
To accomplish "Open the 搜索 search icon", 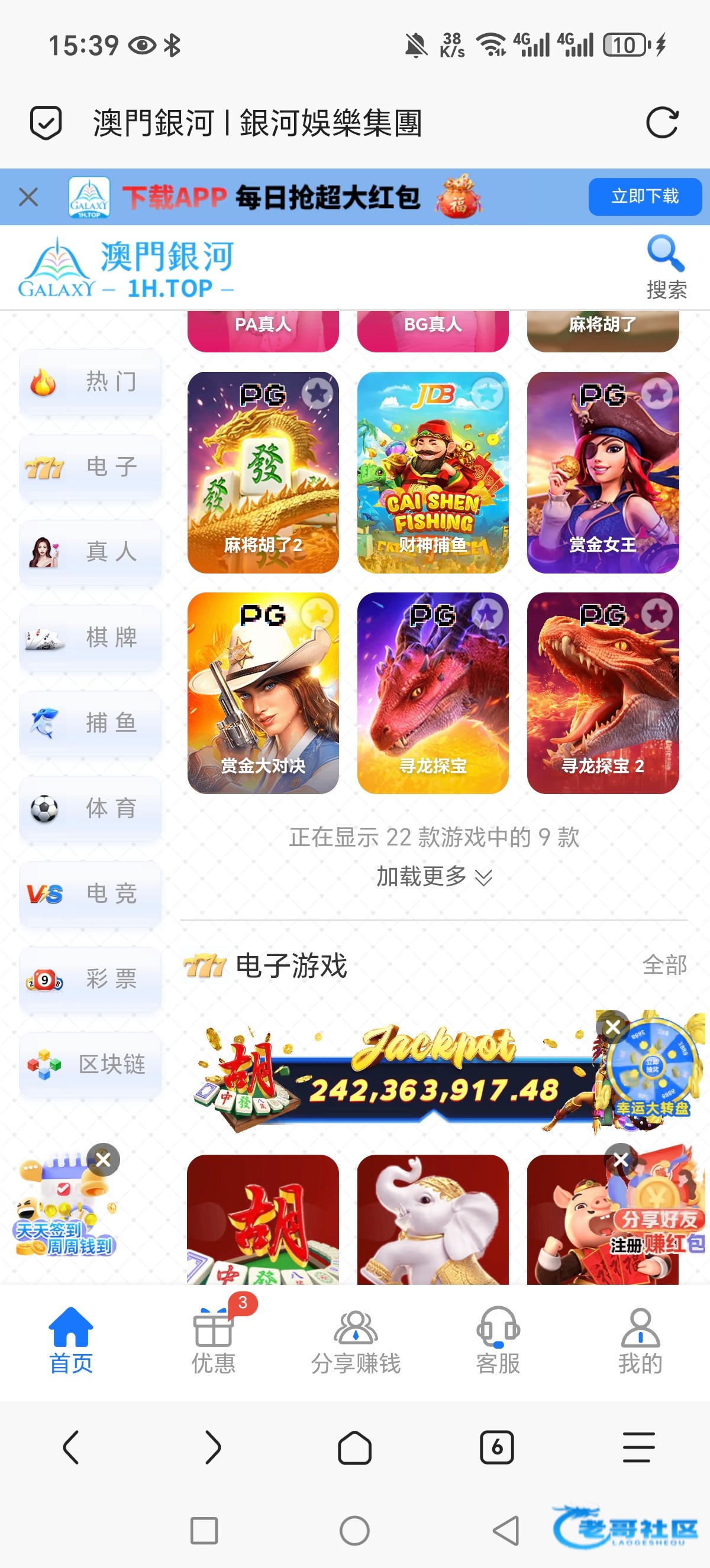I will coord(666,266).
